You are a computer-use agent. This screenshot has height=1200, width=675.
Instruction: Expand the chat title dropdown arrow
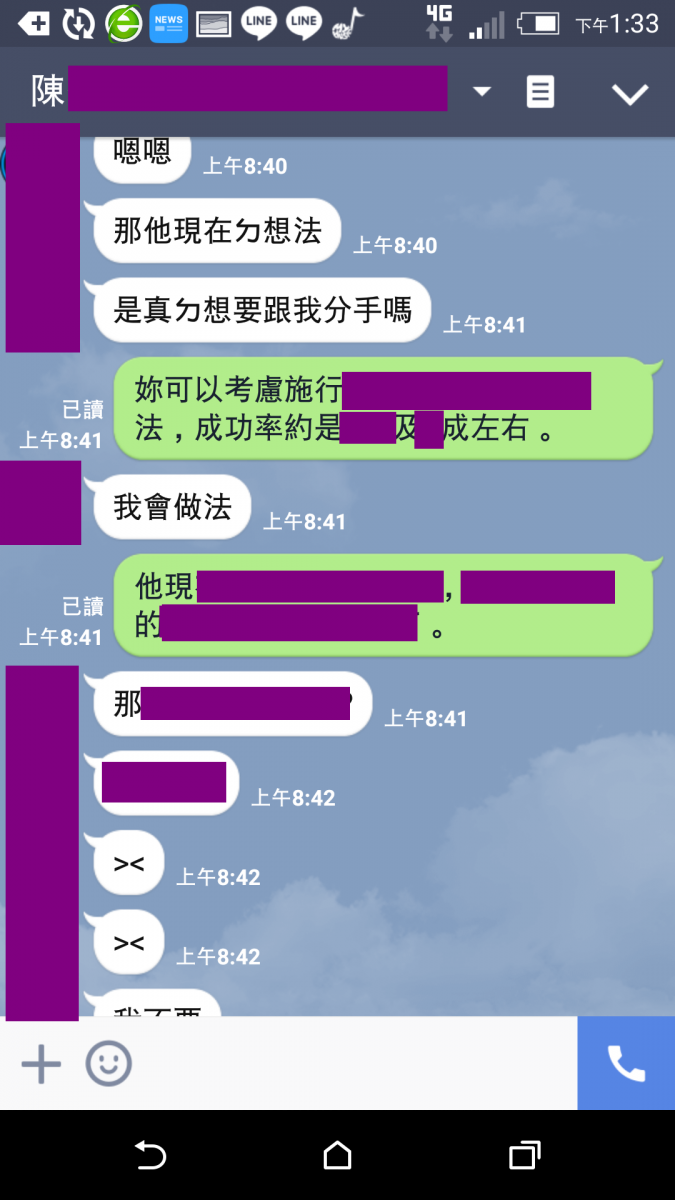coord(482,92)
